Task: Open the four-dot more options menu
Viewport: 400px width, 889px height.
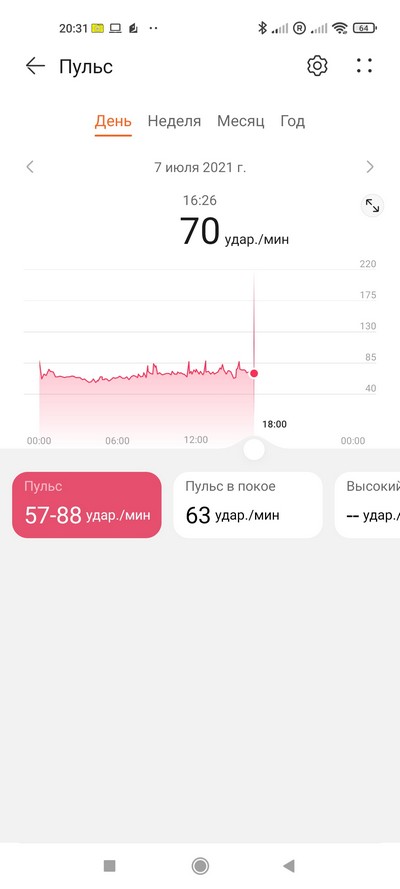Action: 364,66
